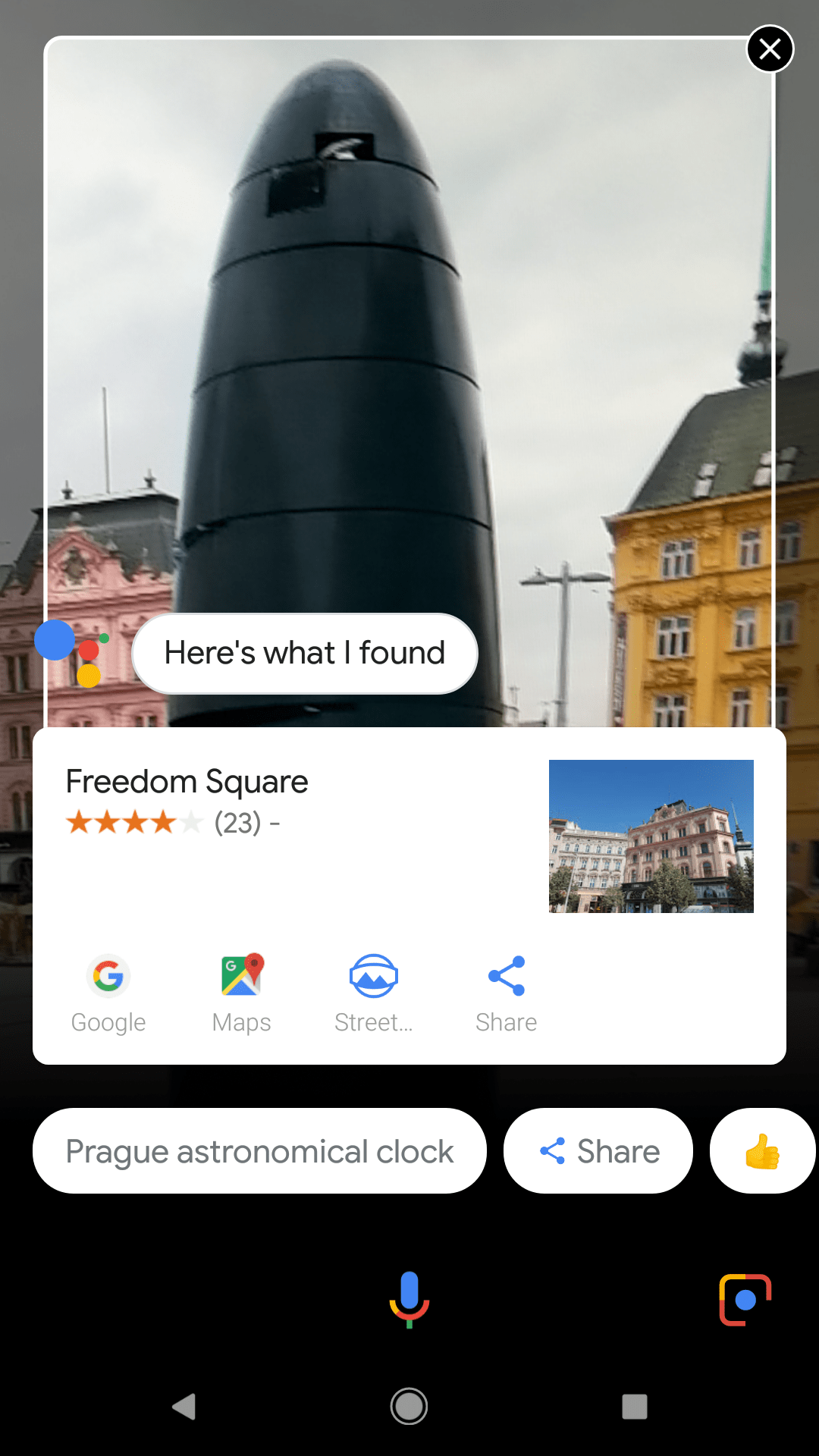Select the Prague astronomical clock suggestion

point(259,1150)
